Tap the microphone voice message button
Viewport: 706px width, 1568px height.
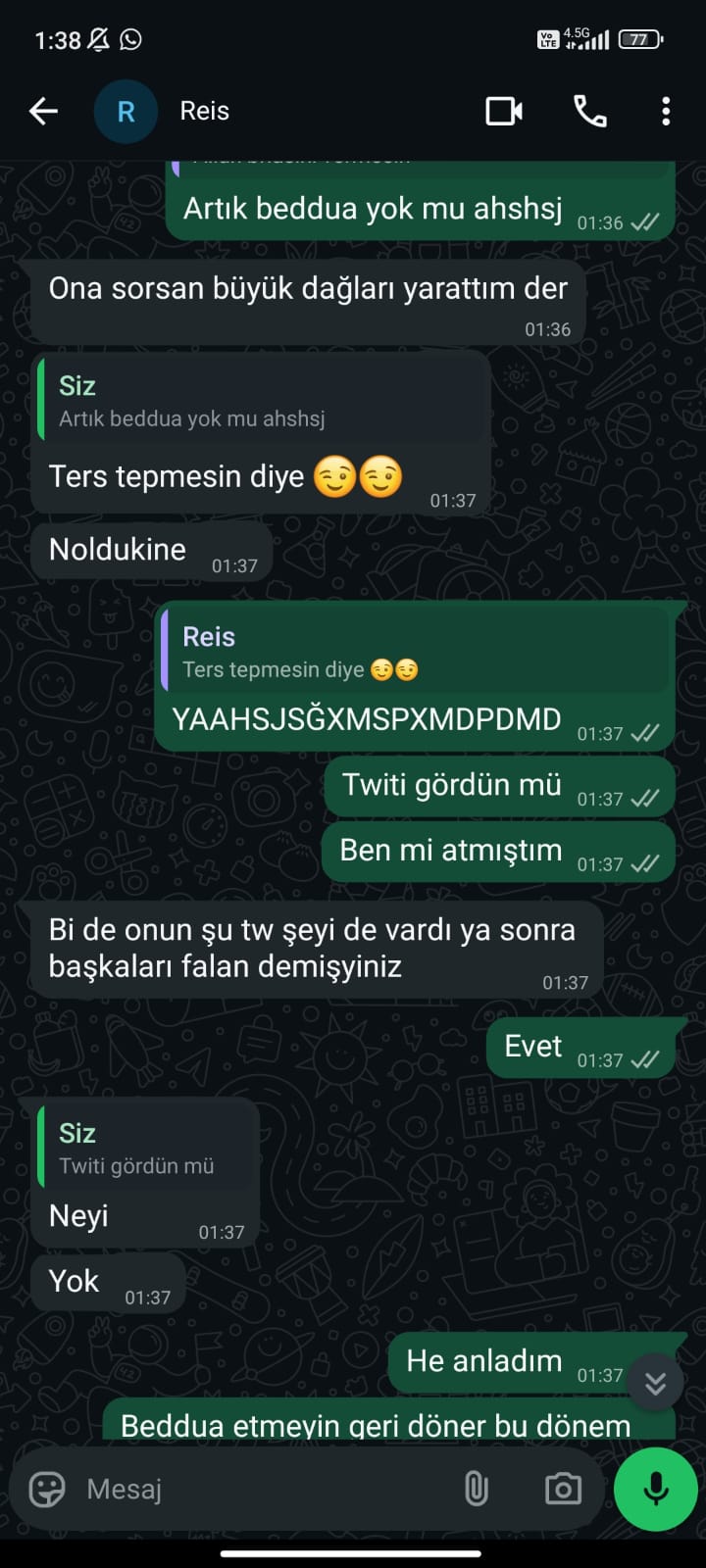655,1490
